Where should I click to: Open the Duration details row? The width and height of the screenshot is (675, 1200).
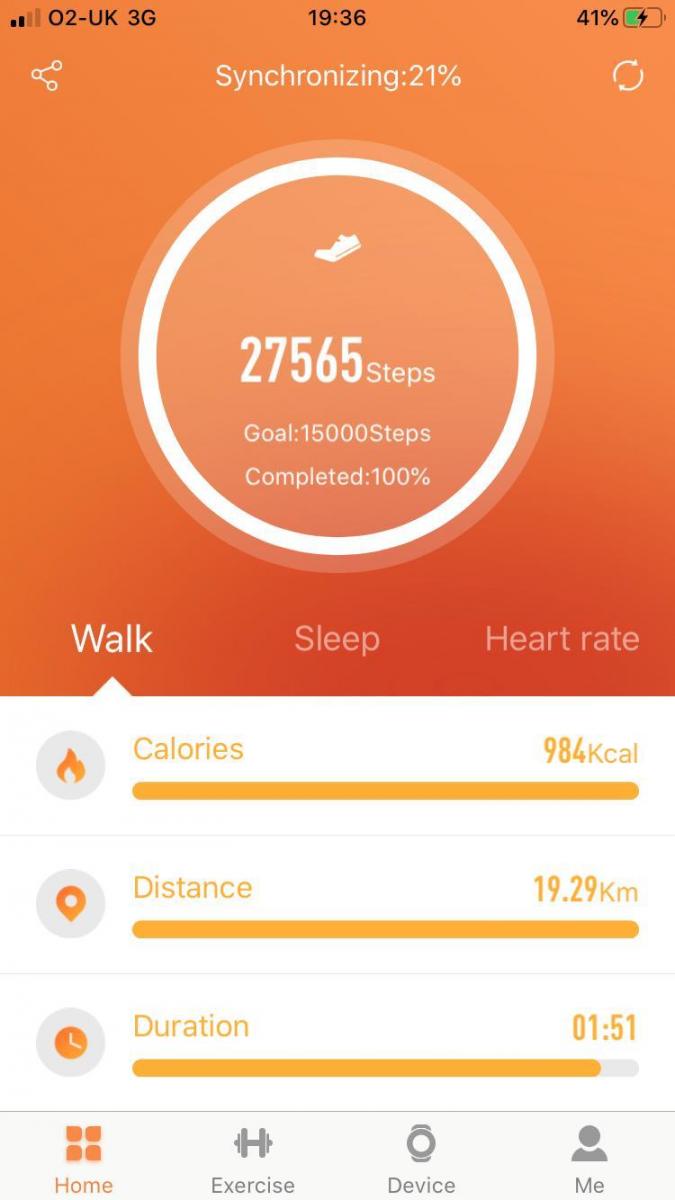tap(337, 1042)
